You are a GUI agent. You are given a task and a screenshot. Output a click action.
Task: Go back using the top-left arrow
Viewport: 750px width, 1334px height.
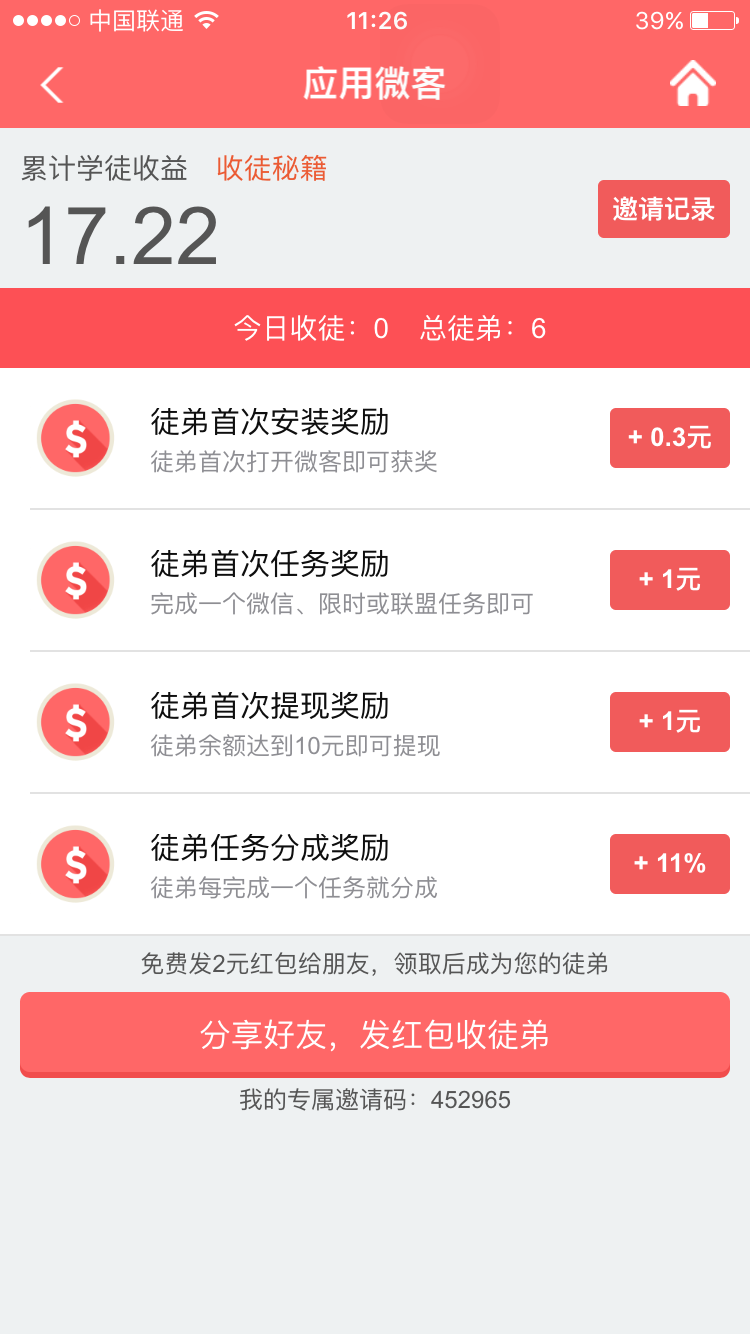pos(52,85)
